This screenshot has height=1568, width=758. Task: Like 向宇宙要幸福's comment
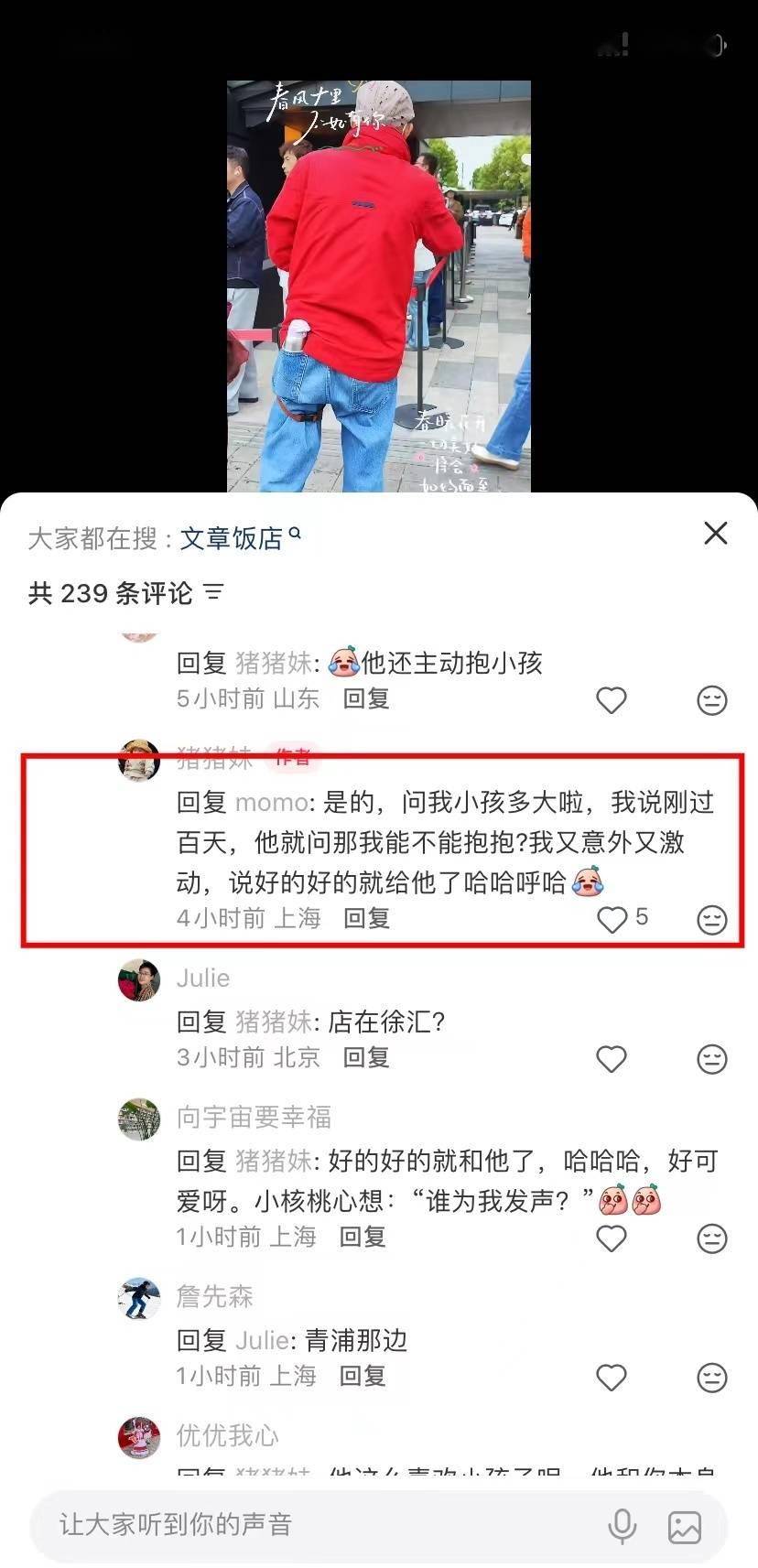[x=611, y=1238]
